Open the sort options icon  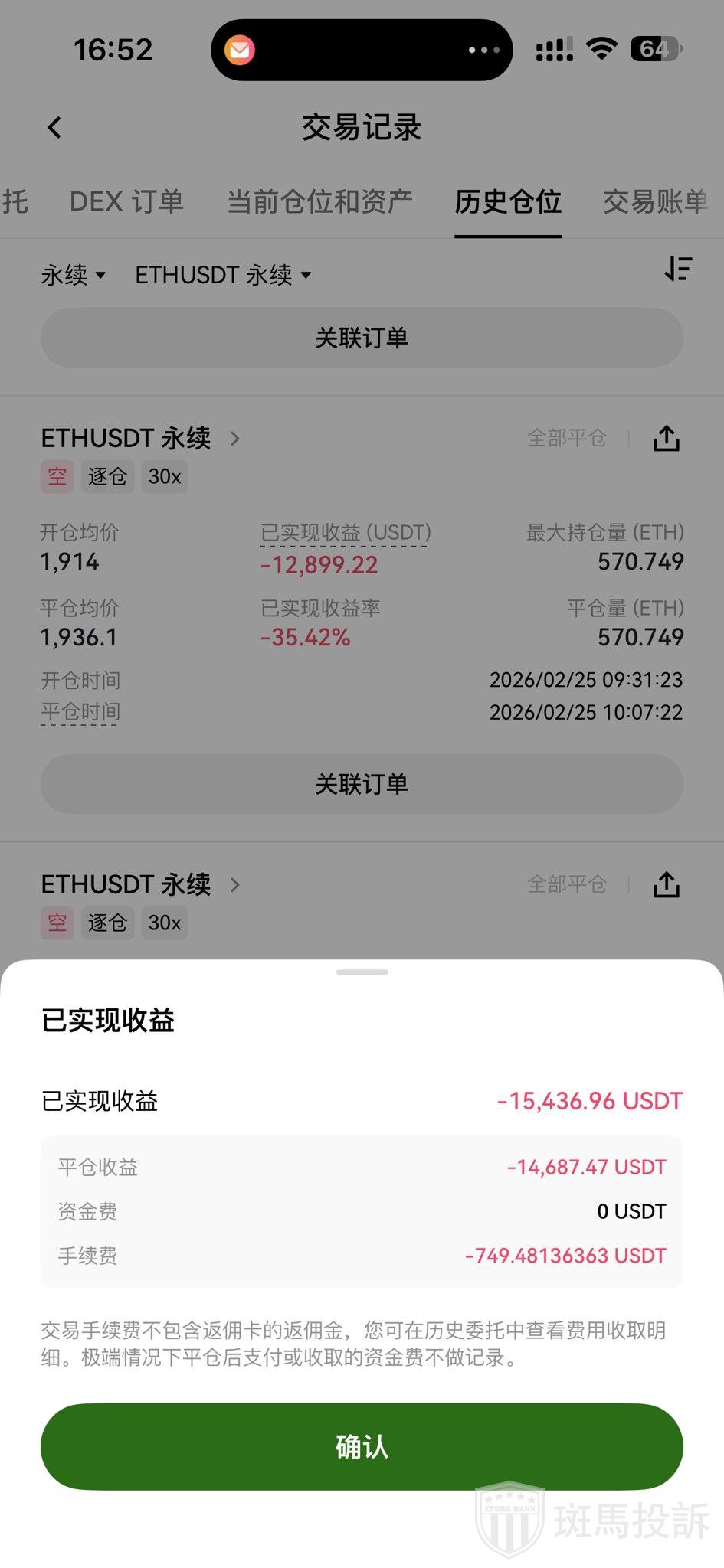pyautogui.click(x=678, y=269)
